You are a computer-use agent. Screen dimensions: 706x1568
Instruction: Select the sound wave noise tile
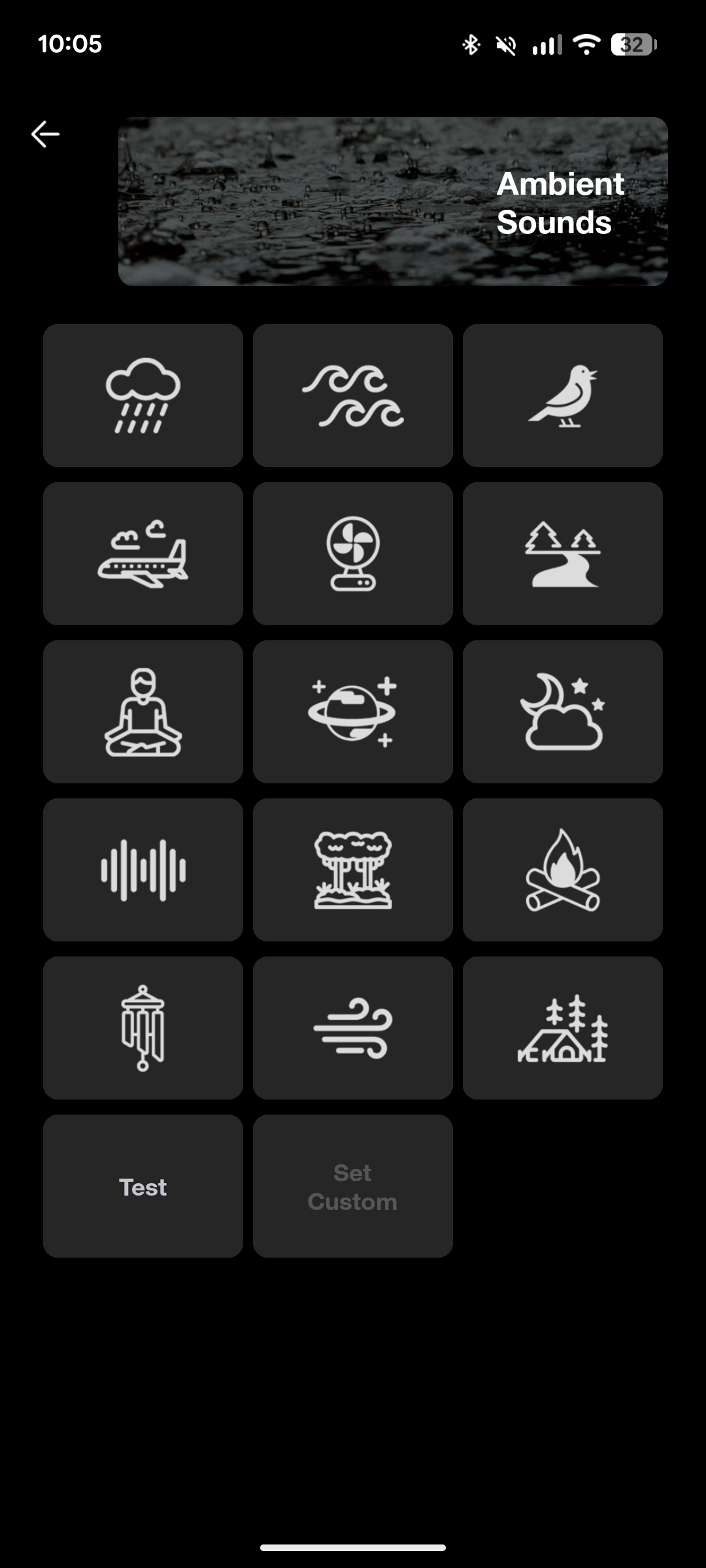tap(143, 870)
